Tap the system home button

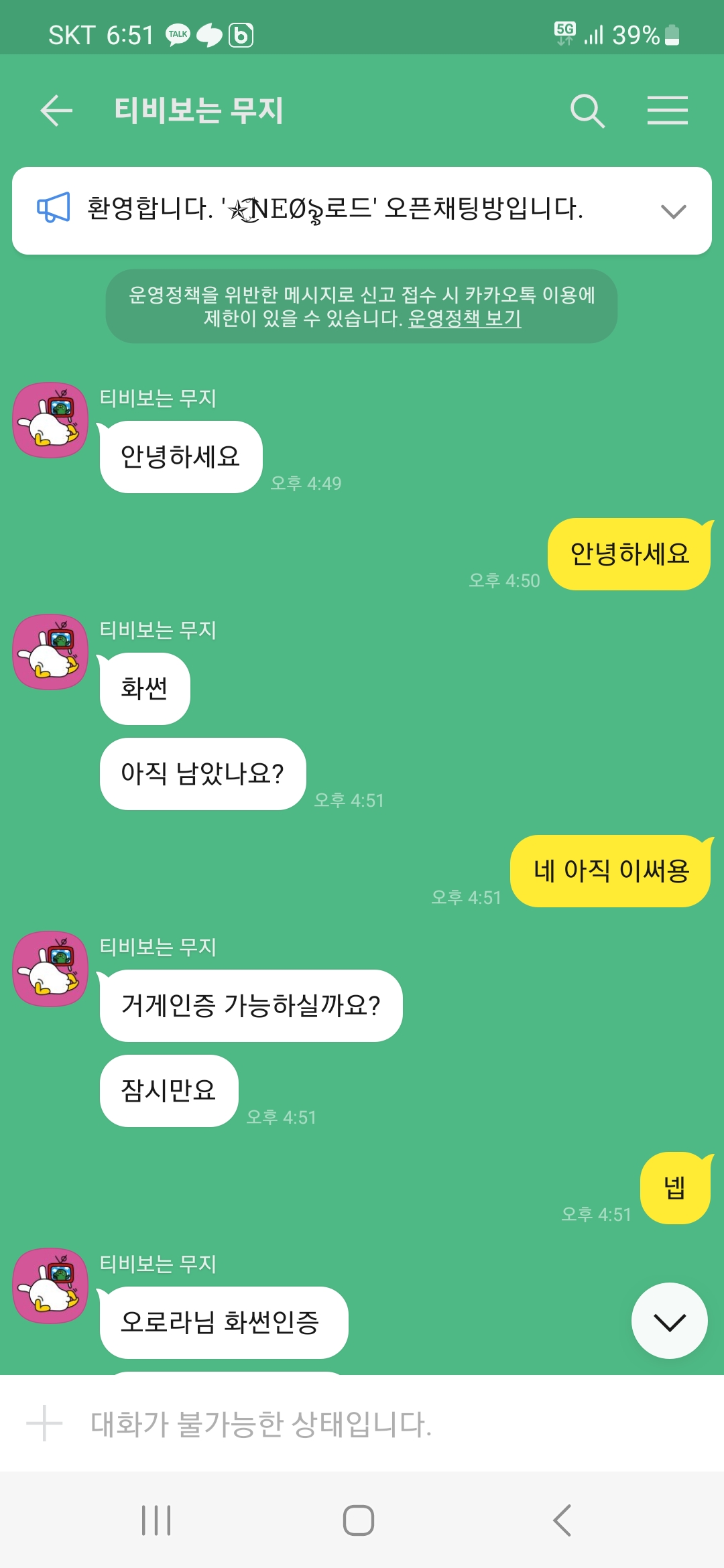(359, 1520)
